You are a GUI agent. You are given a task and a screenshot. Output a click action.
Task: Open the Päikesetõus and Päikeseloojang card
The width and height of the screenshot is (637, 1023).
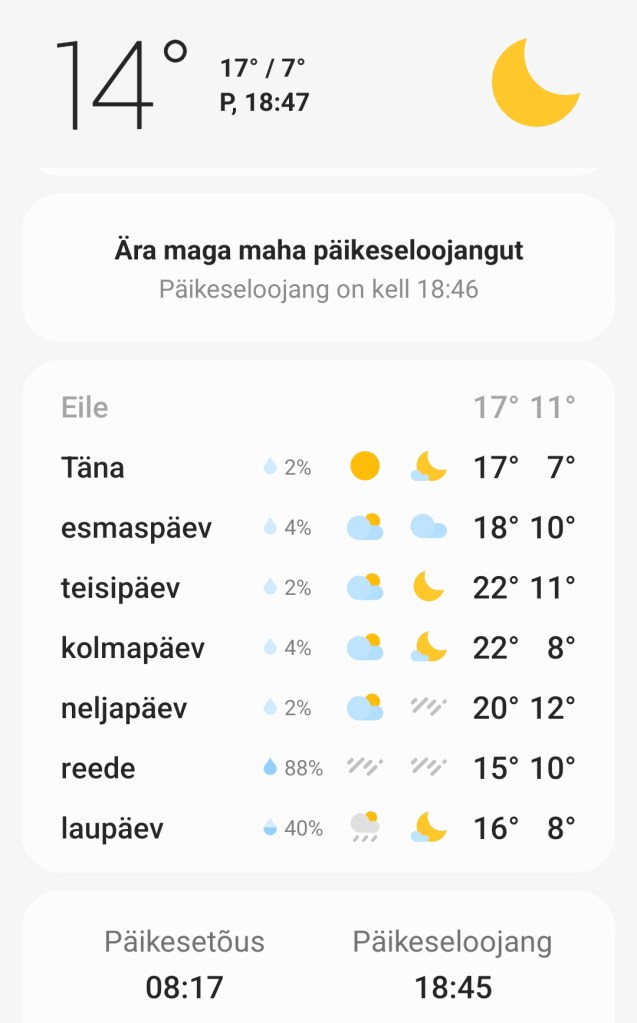tap(318, 964)
